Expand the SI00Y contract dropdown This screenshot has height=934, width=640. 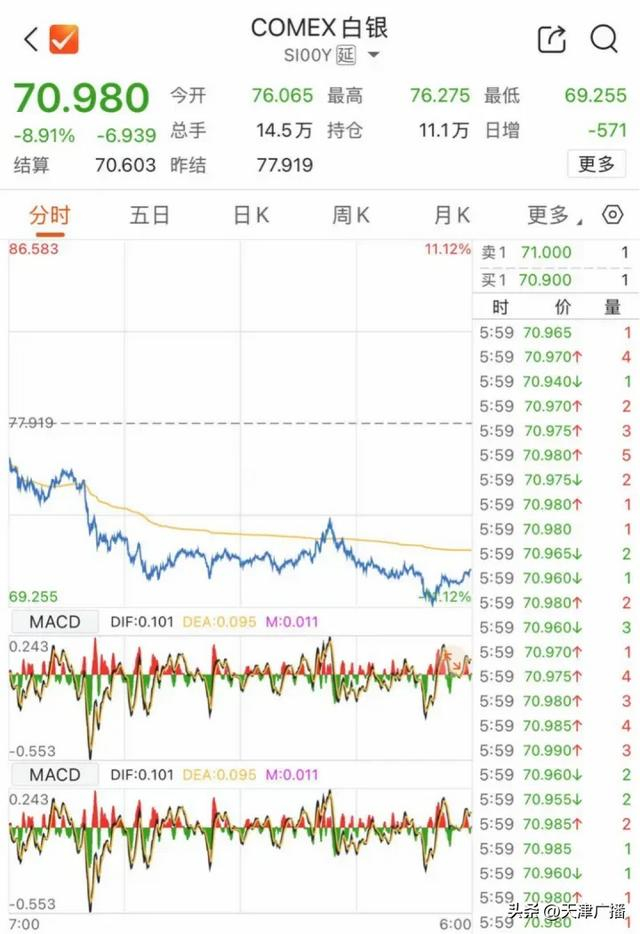click(373, 55)
